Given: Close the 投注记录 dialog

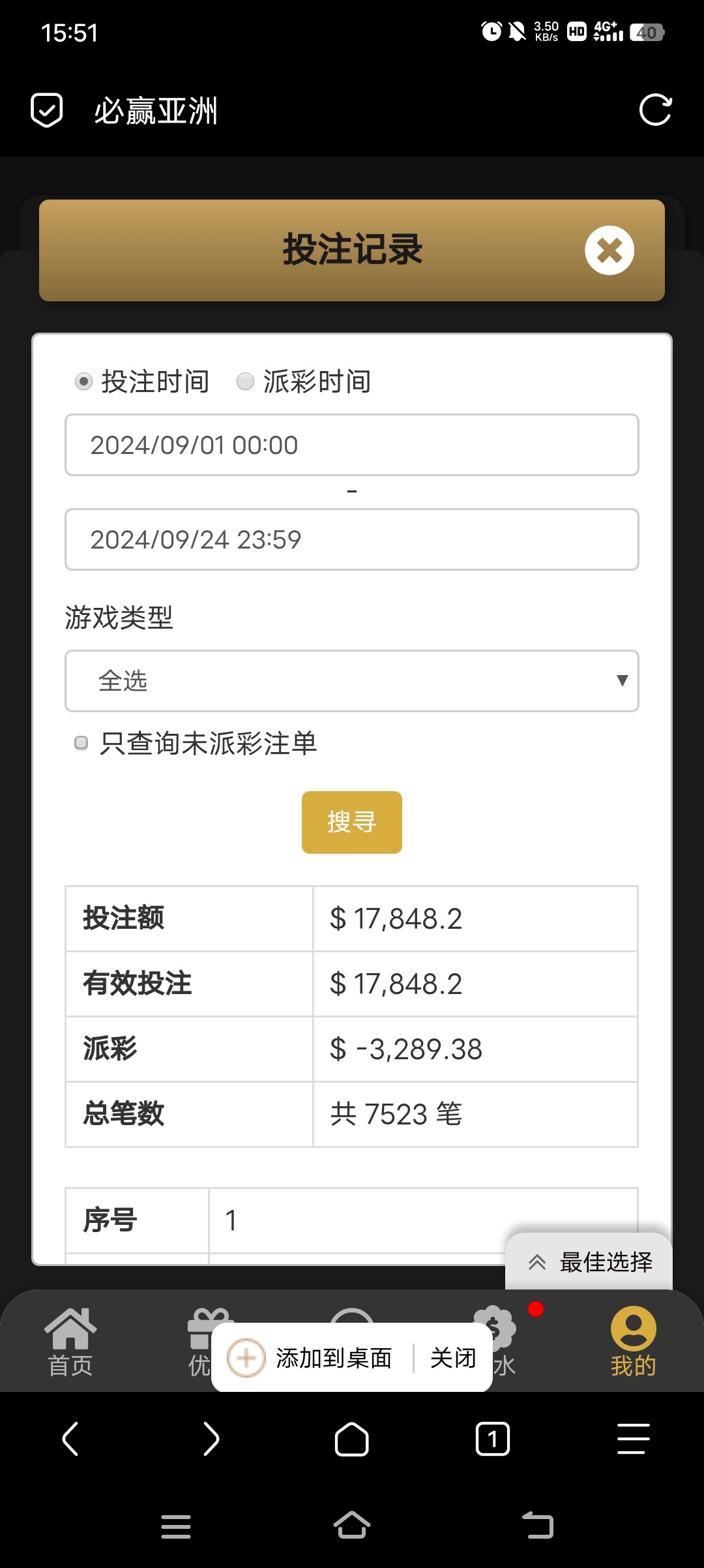Looking at the screenshot, I should coord(609,250).
